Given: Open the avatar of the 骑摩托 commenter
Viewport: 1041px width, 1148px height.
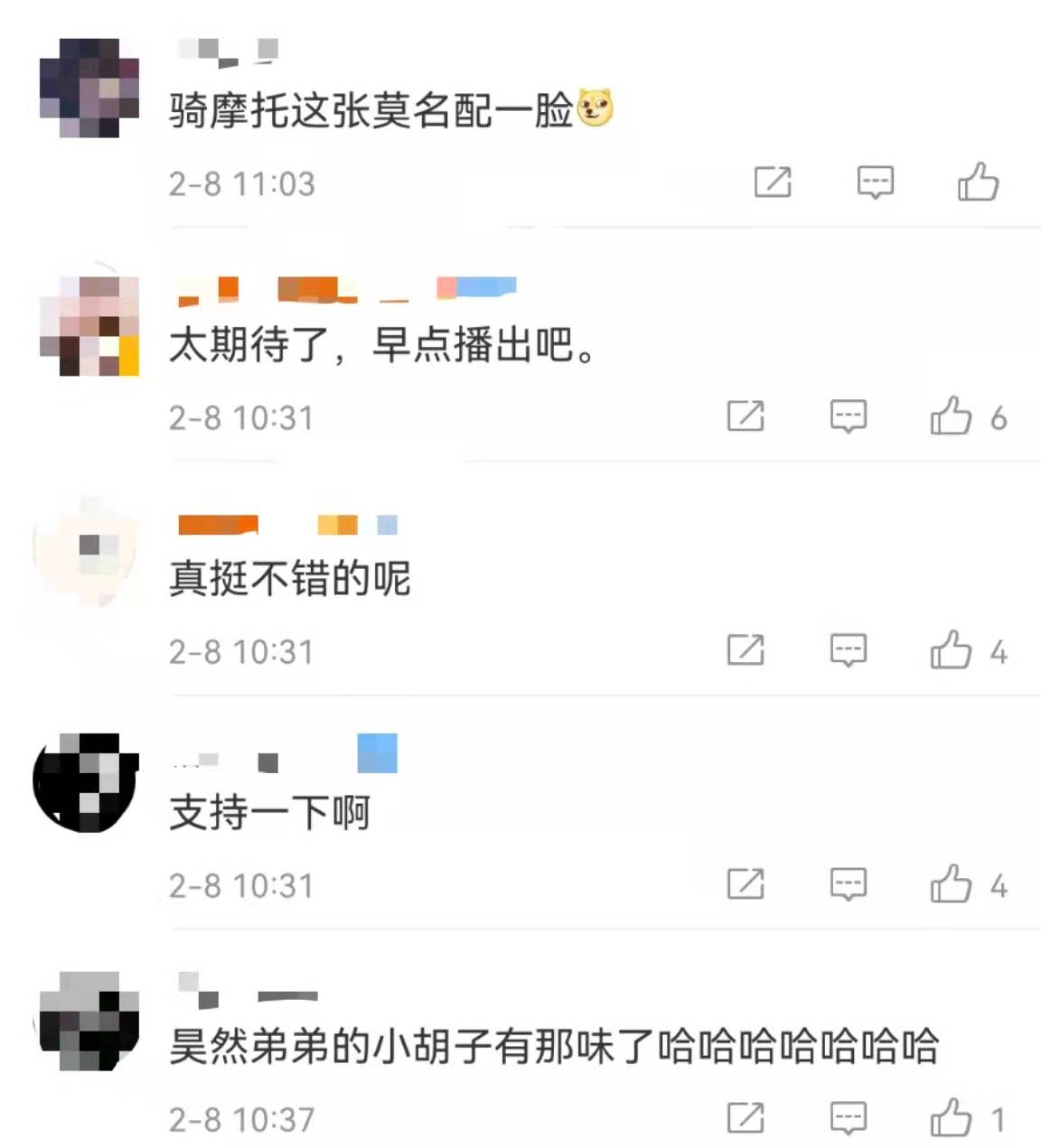Looking at the screenshot, I should click(x=89, y=88).
